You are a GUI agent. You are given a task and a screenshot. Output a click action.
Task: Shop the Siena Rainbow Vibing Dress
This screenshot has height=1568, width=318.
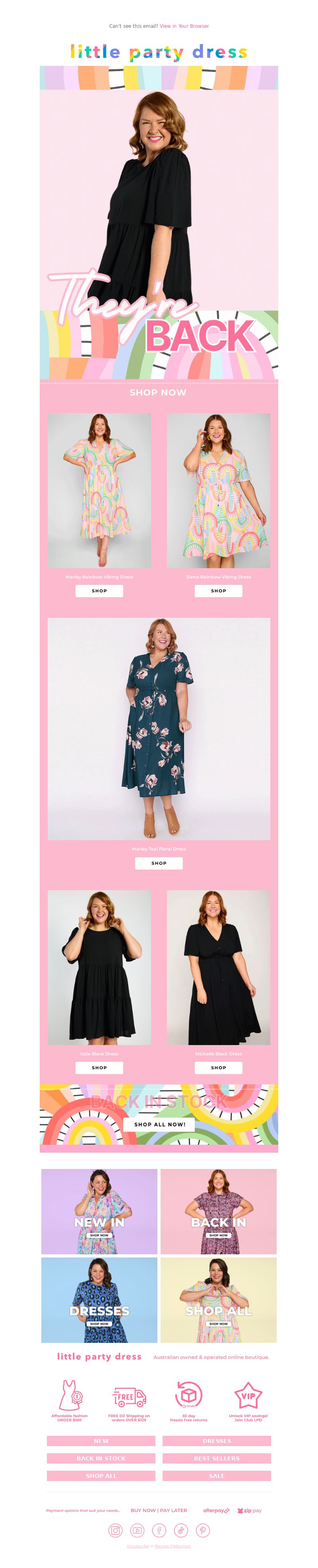218,590
